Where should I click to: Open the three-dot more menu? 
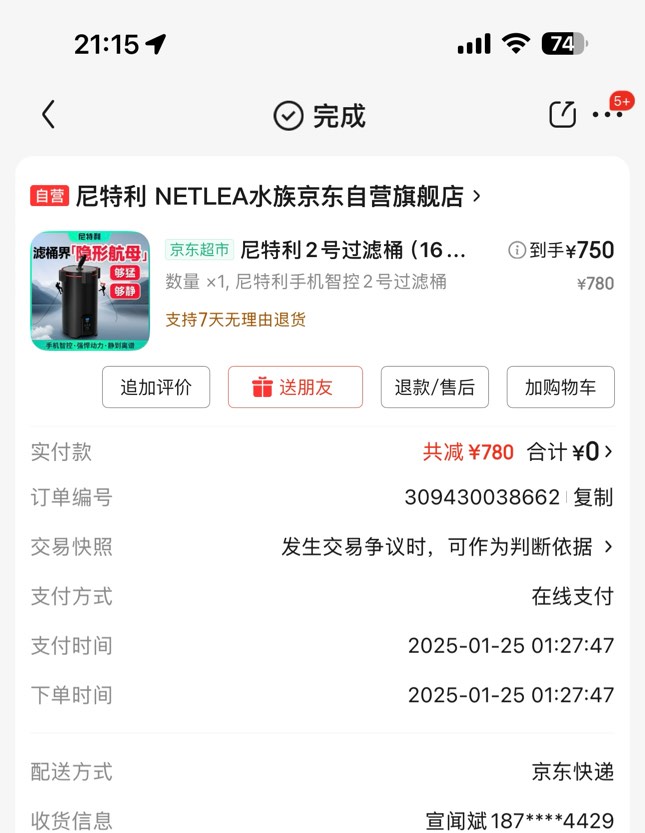click(607, 115)
